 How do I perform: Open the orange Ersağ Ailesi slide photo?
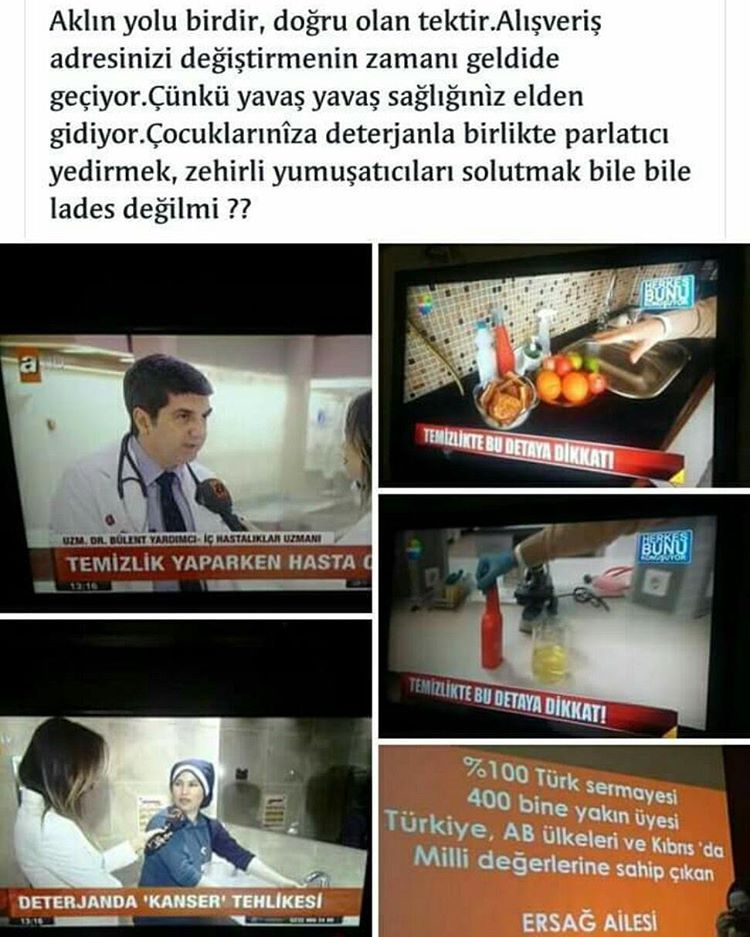pyautogui.click(x=563, y=840)
